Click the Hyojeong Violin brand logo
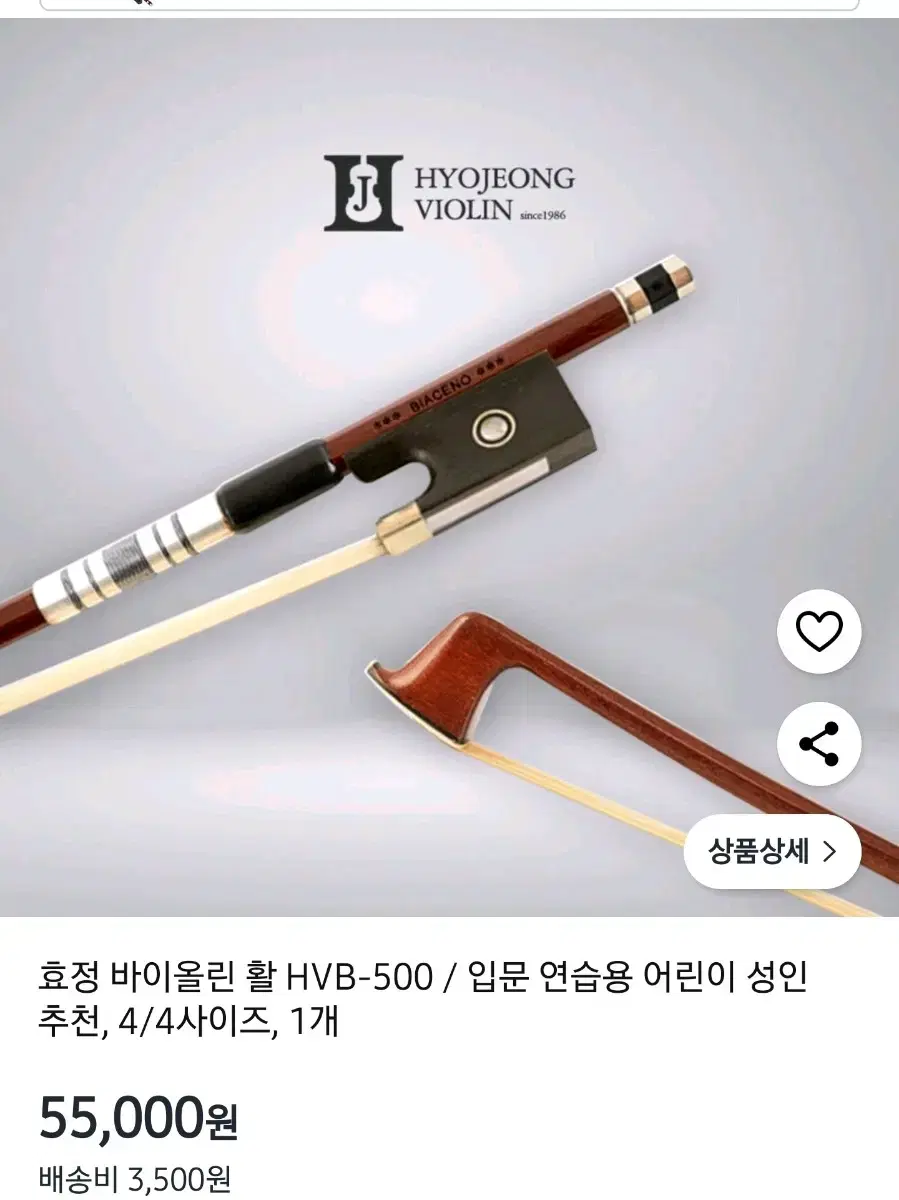Viewport: 899px width, 1200px height. coord(450,192)
